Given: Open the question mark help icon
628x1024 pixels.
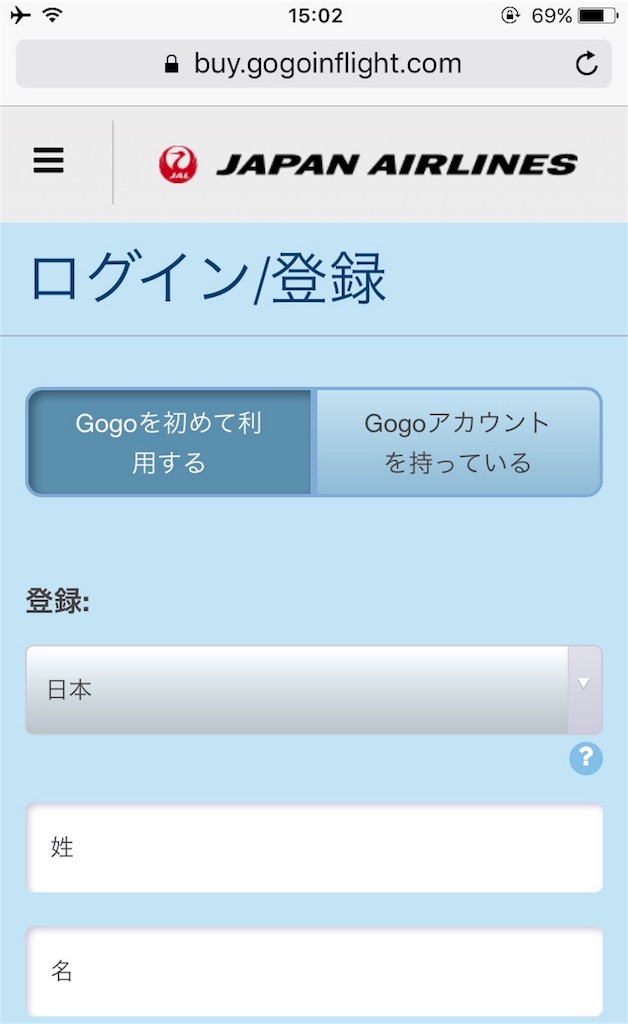Looking at the screenshot, I should pos(586,758).
